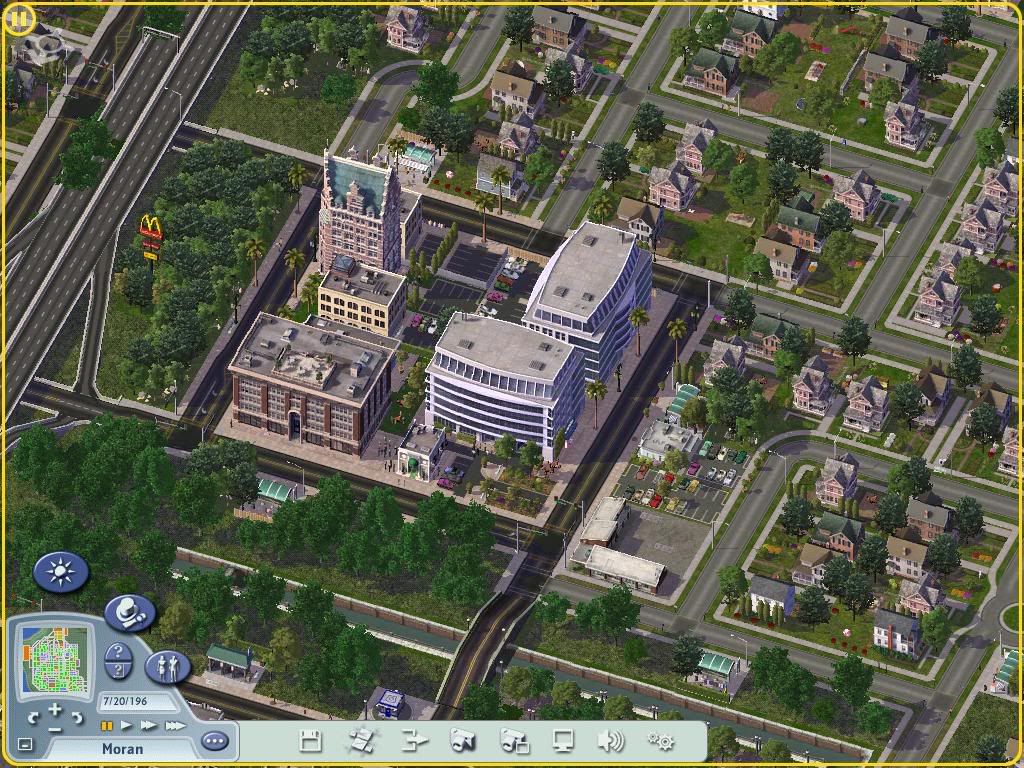Tap the city minimap
The image size is (1024, 768).
[56, 659]
